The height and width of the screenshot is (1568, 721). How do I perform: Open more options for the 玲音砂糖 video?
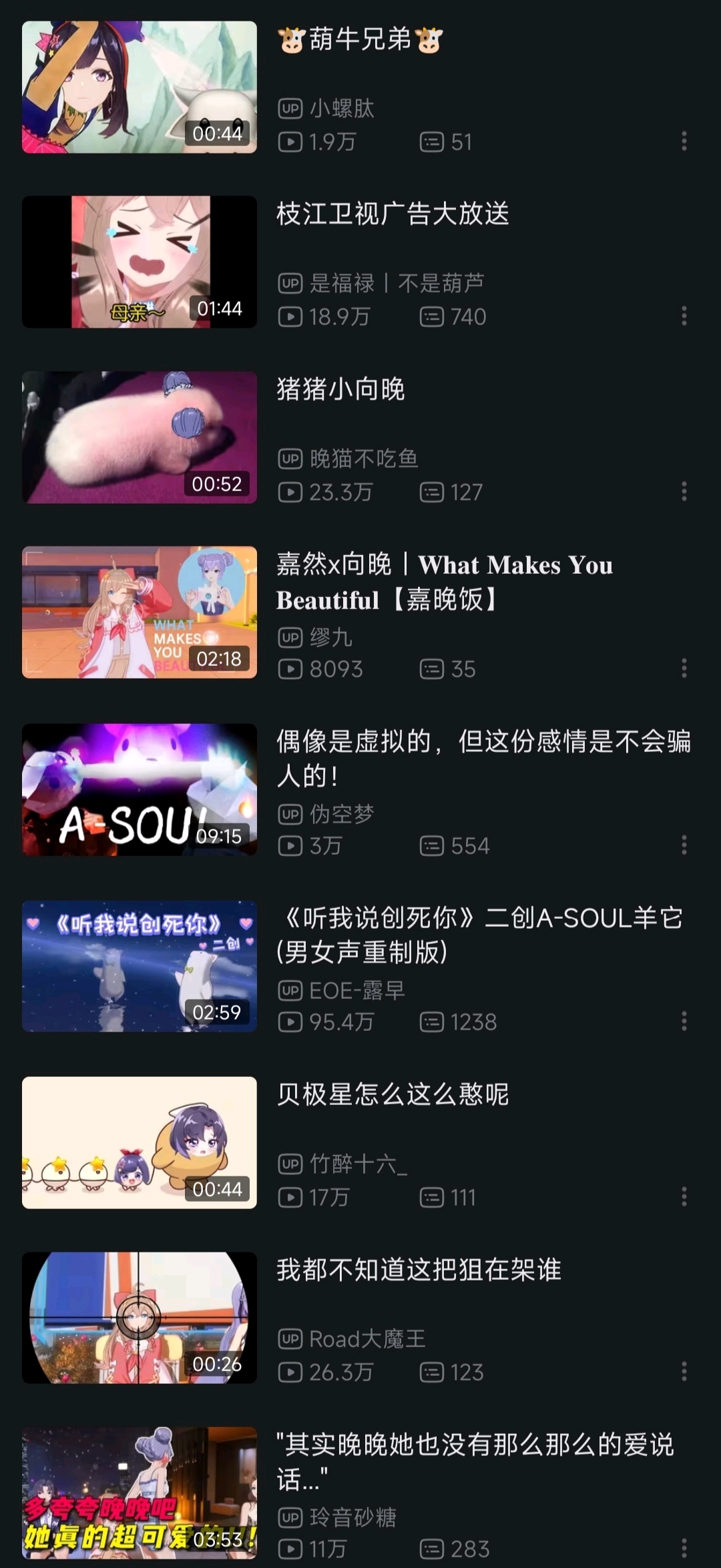tap(684, 1548)
